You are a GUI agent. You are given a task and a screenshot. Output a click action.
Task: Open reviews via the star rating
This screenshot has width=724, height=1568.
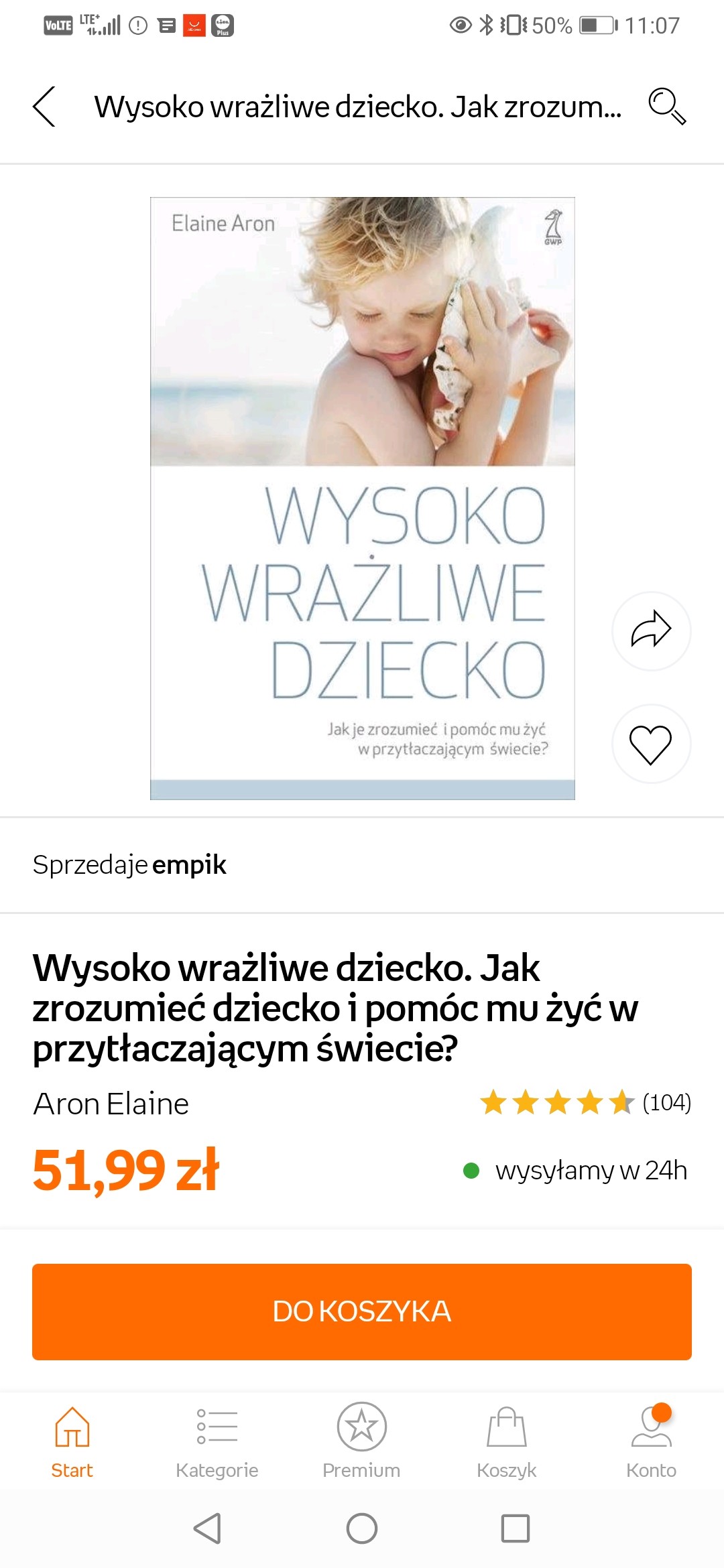[585, 1102]
